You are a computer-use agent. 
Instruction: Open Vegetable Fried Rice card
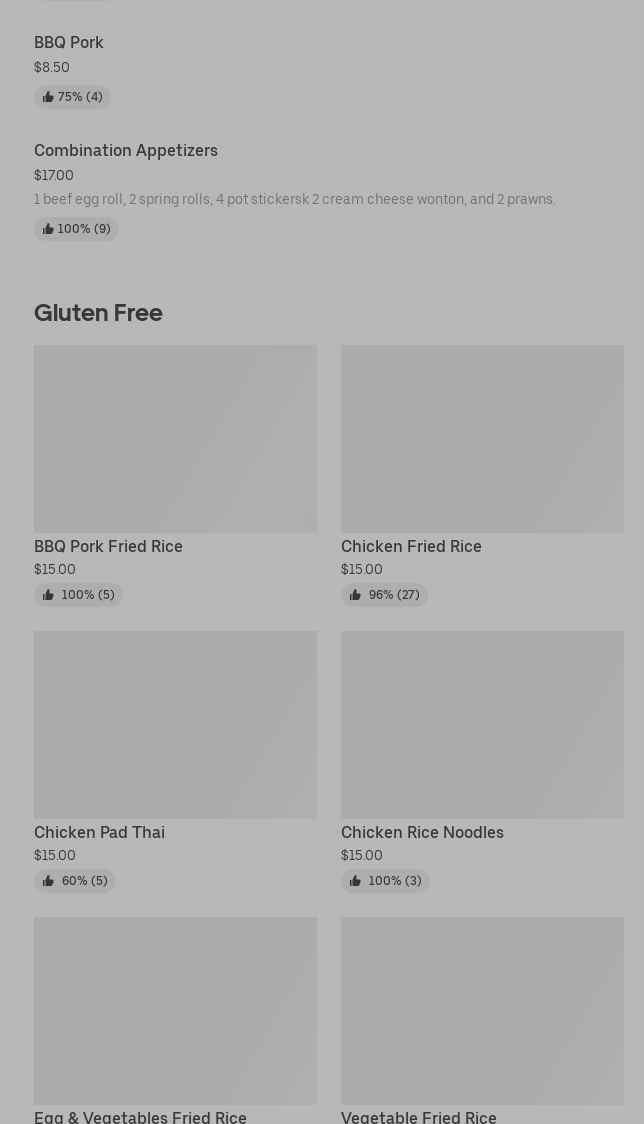click(x=482, y=1020)
